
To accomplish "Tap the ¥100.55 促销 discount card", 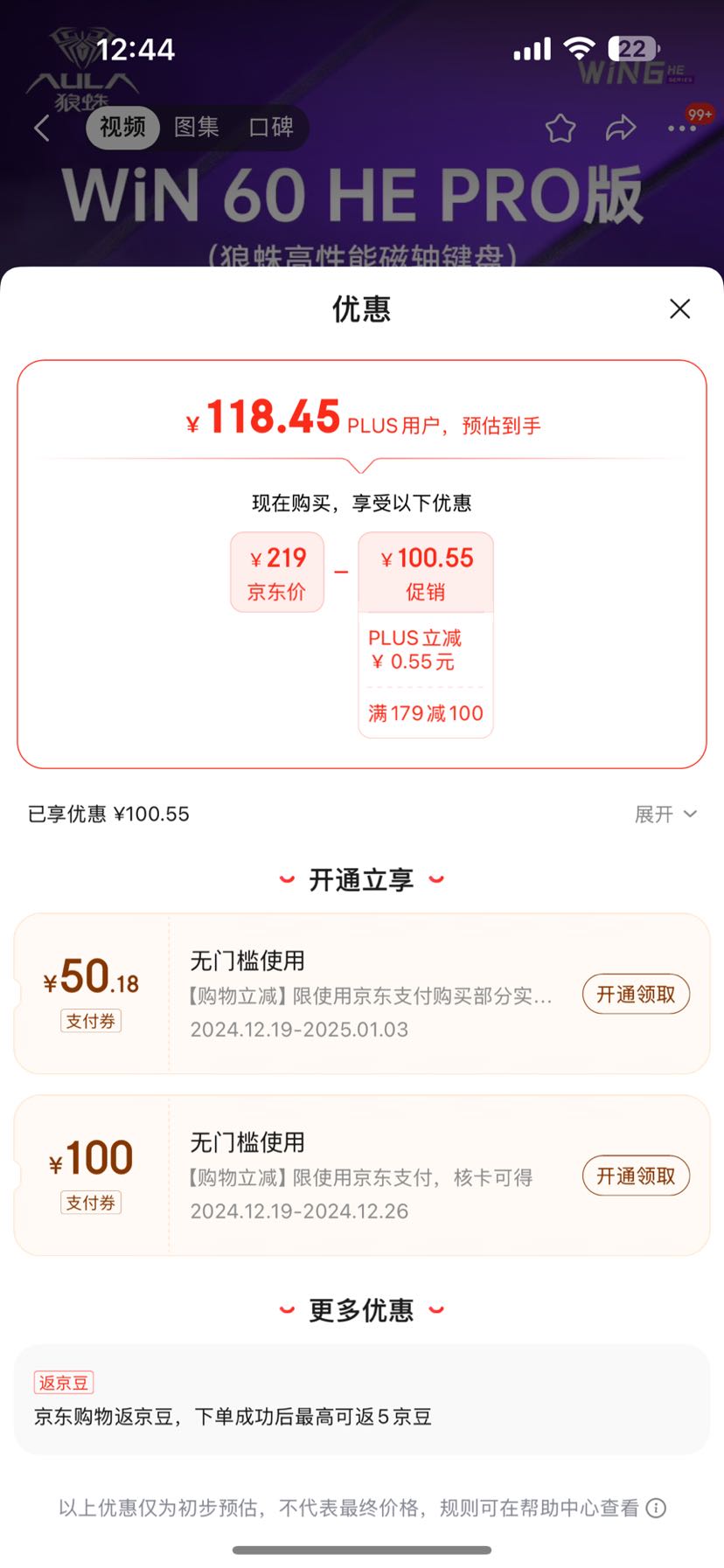I will pyautogui.click(x=426, y=571).
